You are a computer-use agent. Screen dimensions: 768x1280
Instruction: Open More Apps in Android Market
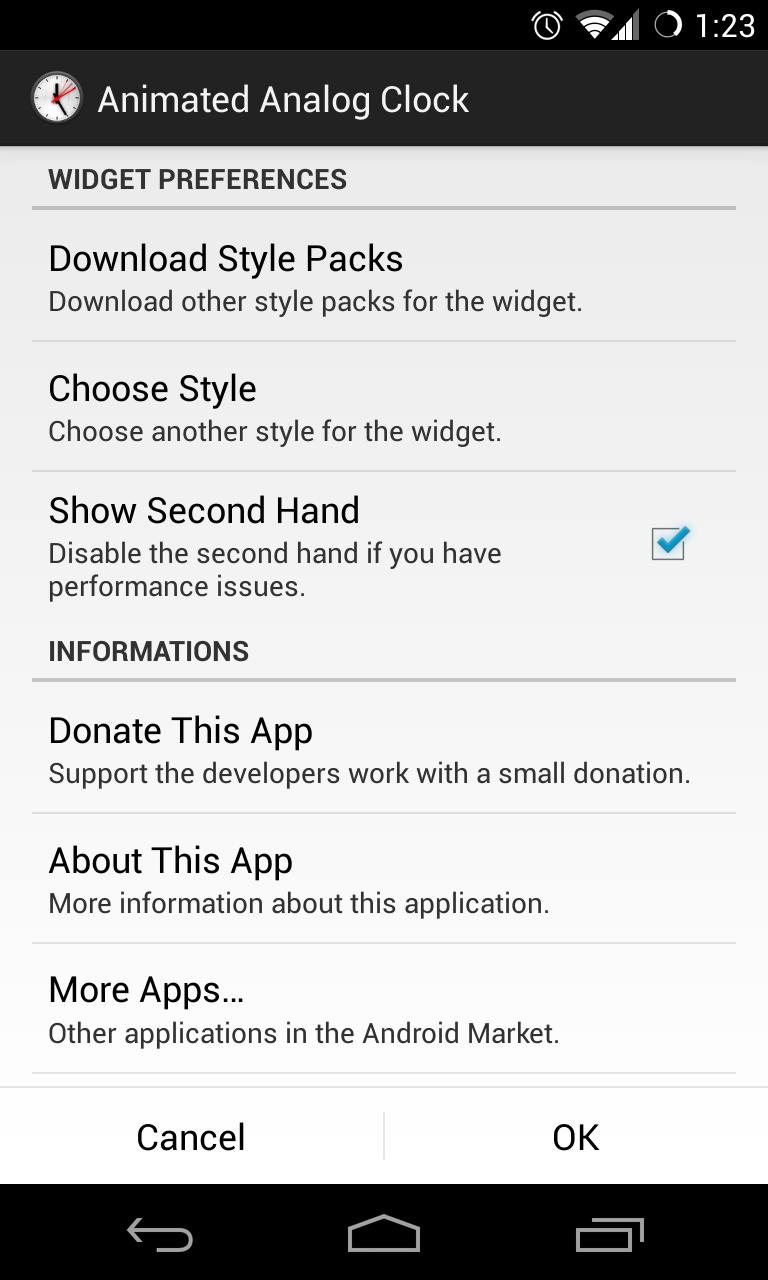(x=384, y=1009)
